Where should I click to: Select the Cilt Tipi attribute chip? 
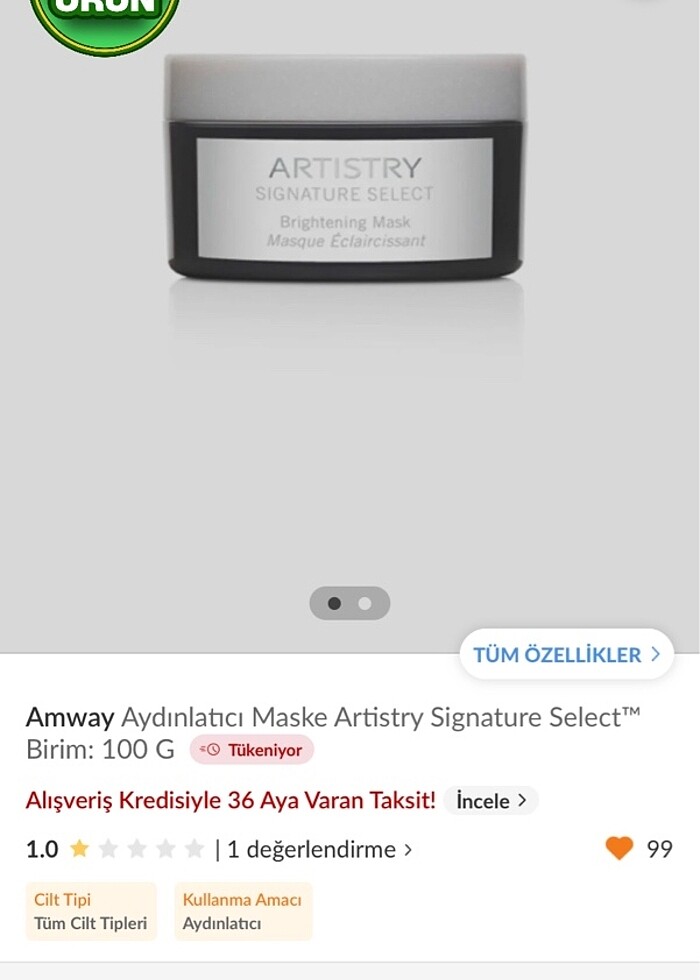pos(91,911)
